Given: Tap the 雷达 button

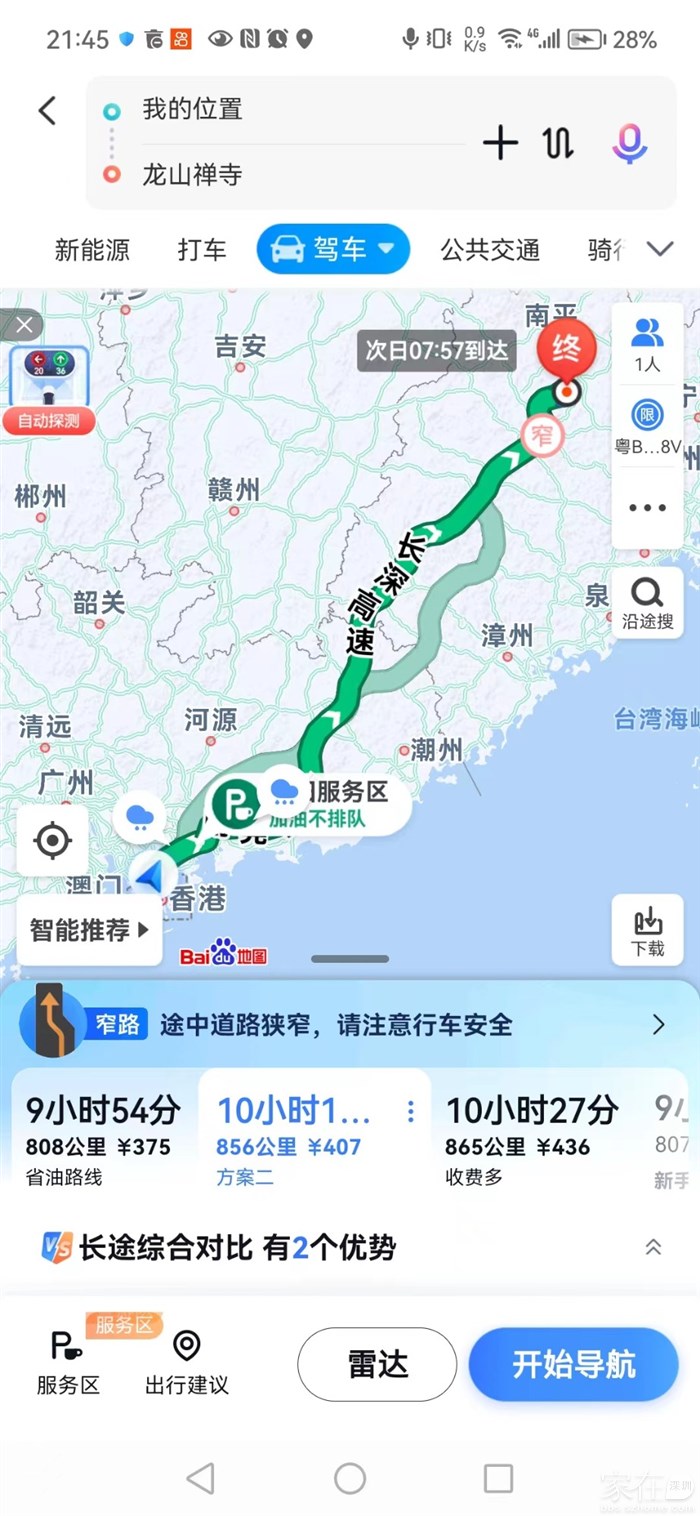Looking at the screenshot, I should point(377,1365).
